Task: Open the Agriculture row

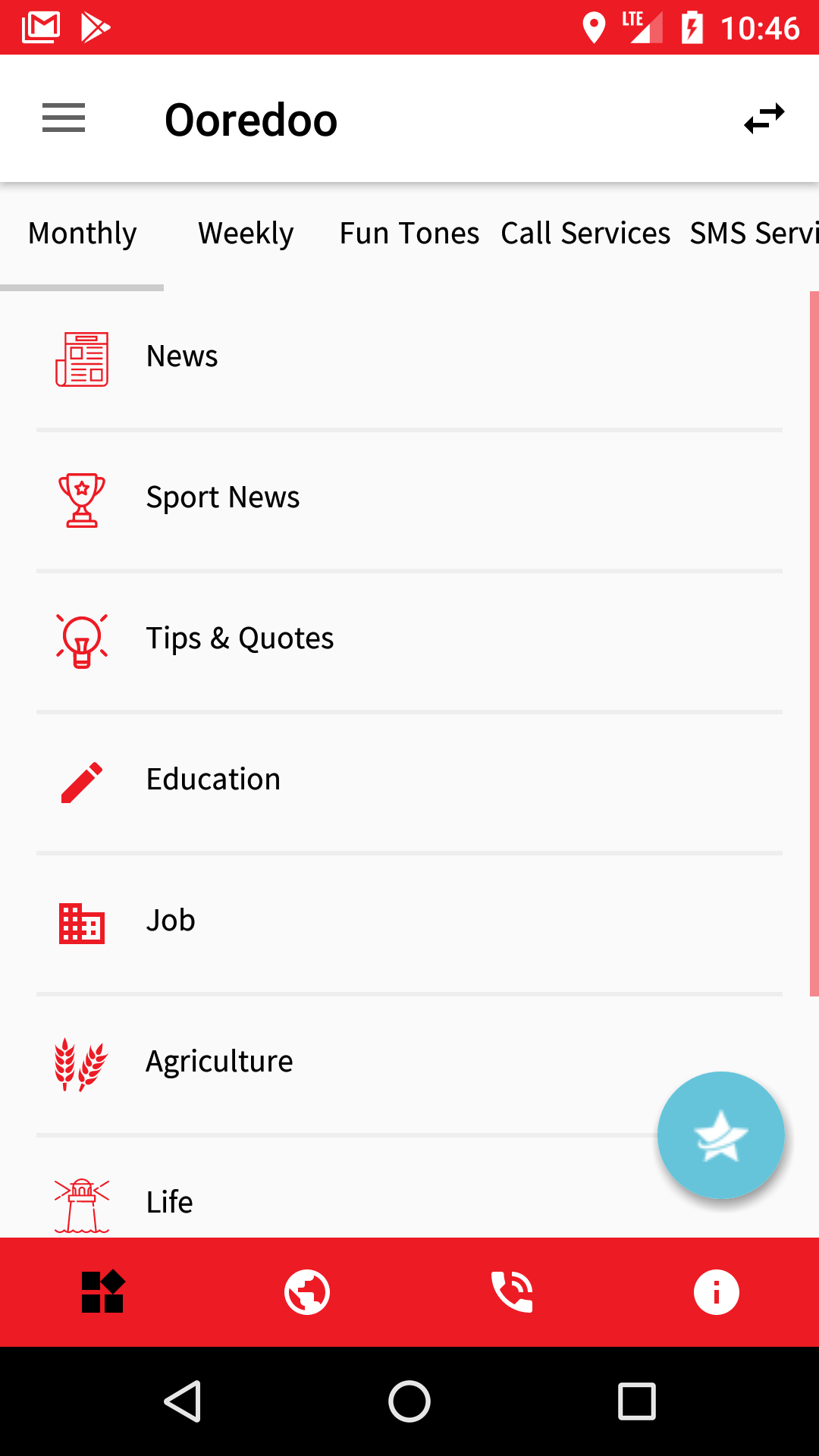Action: pos(409,1063)
